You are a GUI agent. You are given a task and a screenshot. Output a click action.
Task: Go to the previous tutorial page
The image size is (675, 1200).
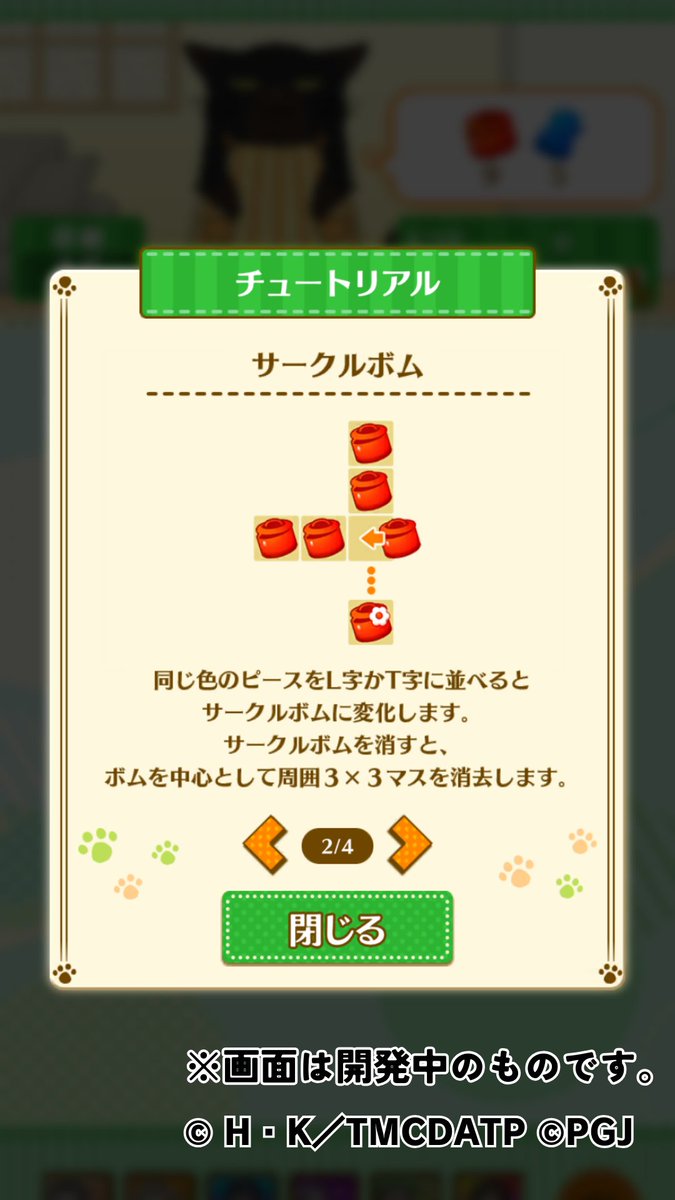coord(267,845)
